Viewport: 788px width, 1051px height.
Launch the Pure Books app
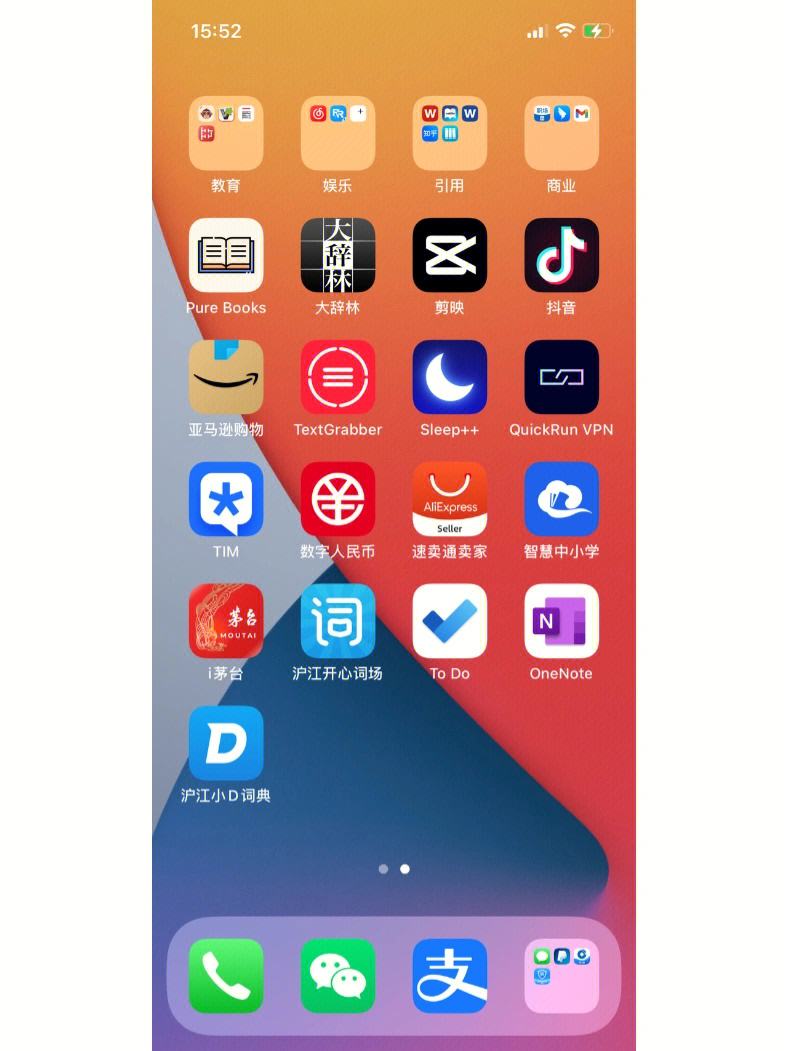[226, 255]
